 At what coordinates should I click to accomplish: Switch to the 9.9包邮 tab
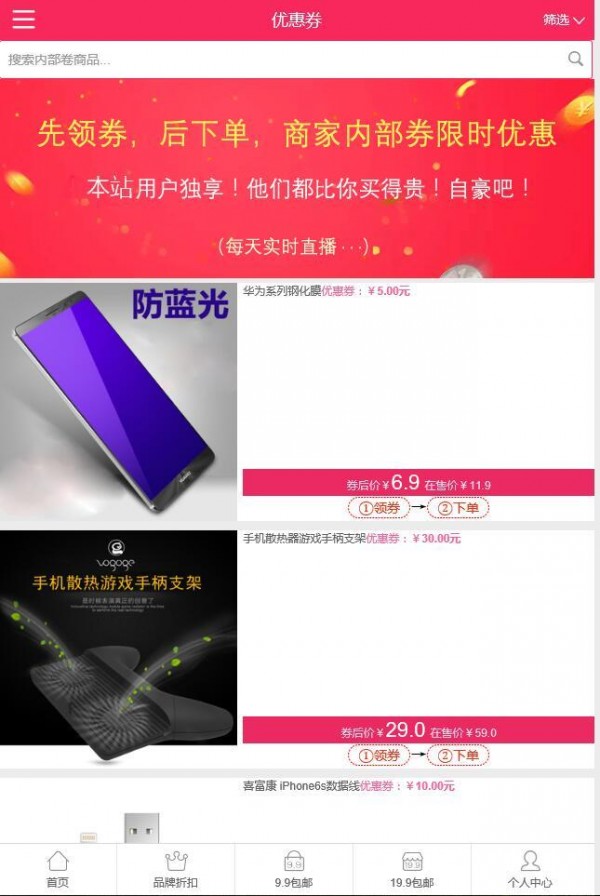(x=294, y=869)
